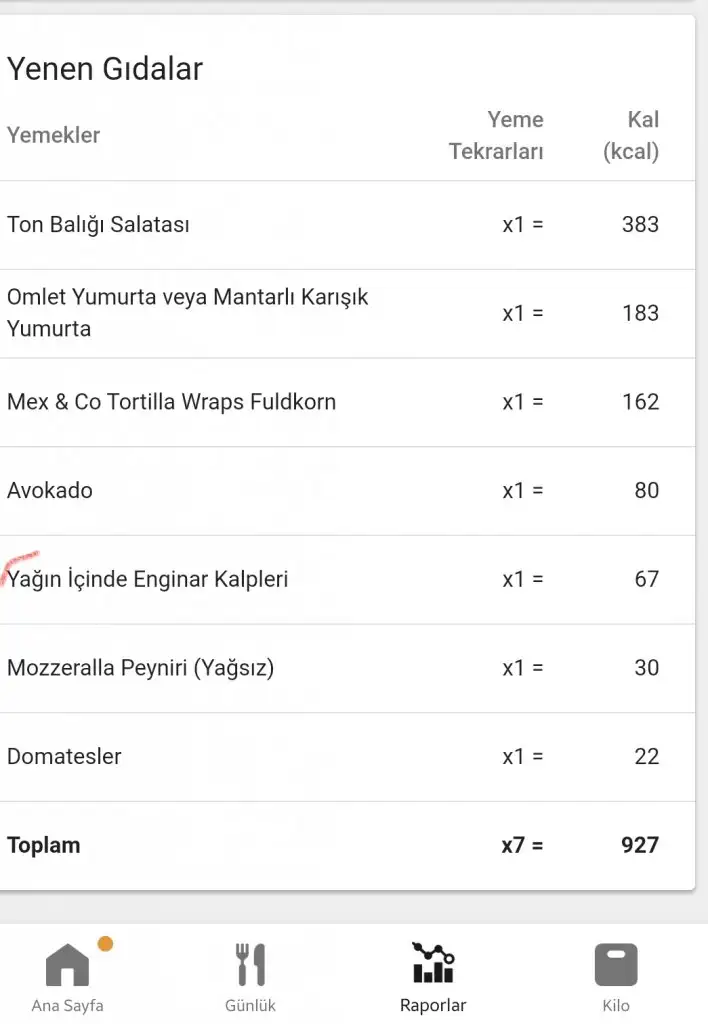Open the Günlük diary tab
Screen dimensions: 708x1024
click(250, 976)
